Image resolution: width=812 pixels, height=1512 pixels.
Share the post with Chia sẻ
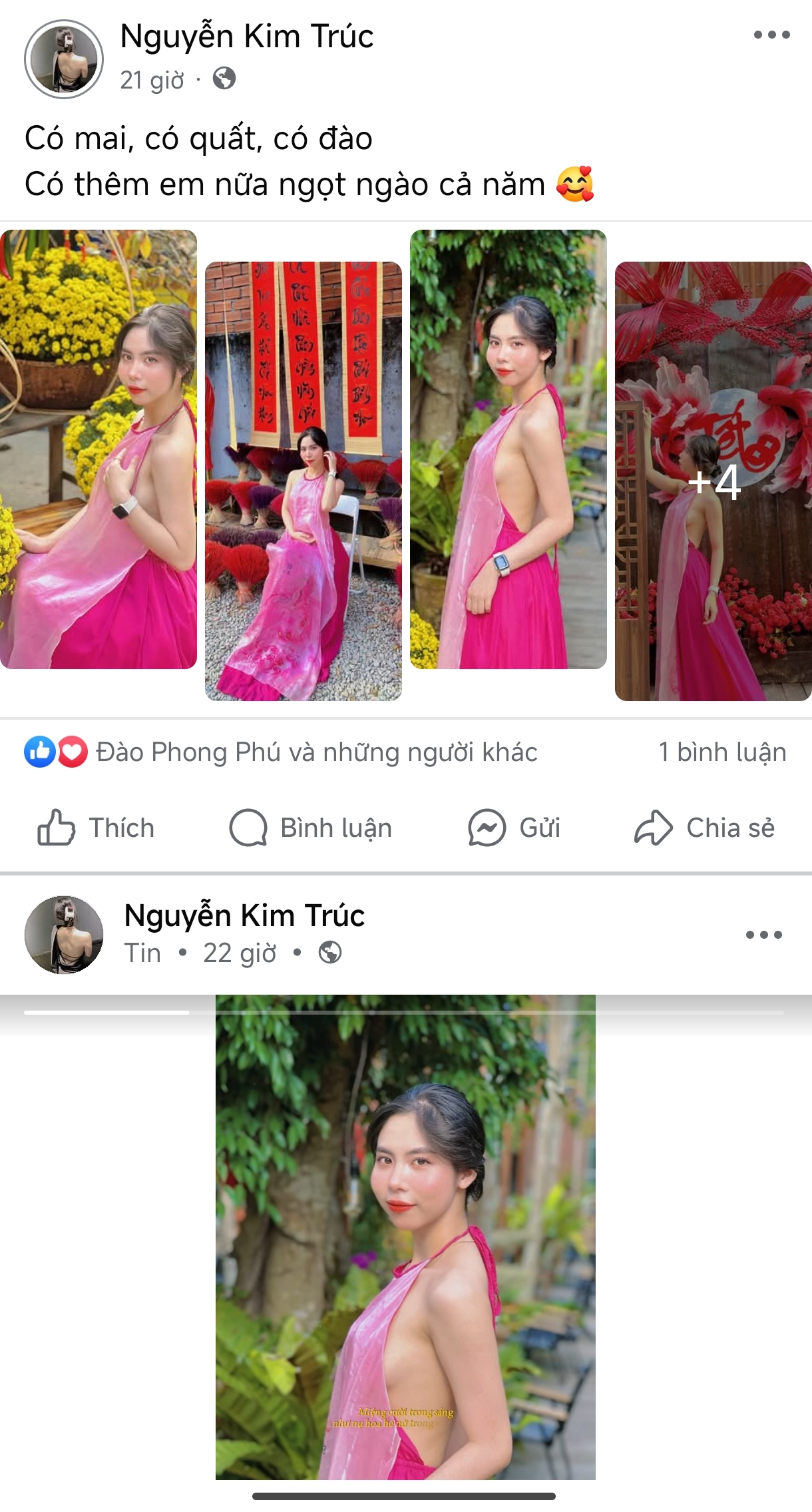pos(705,828)
